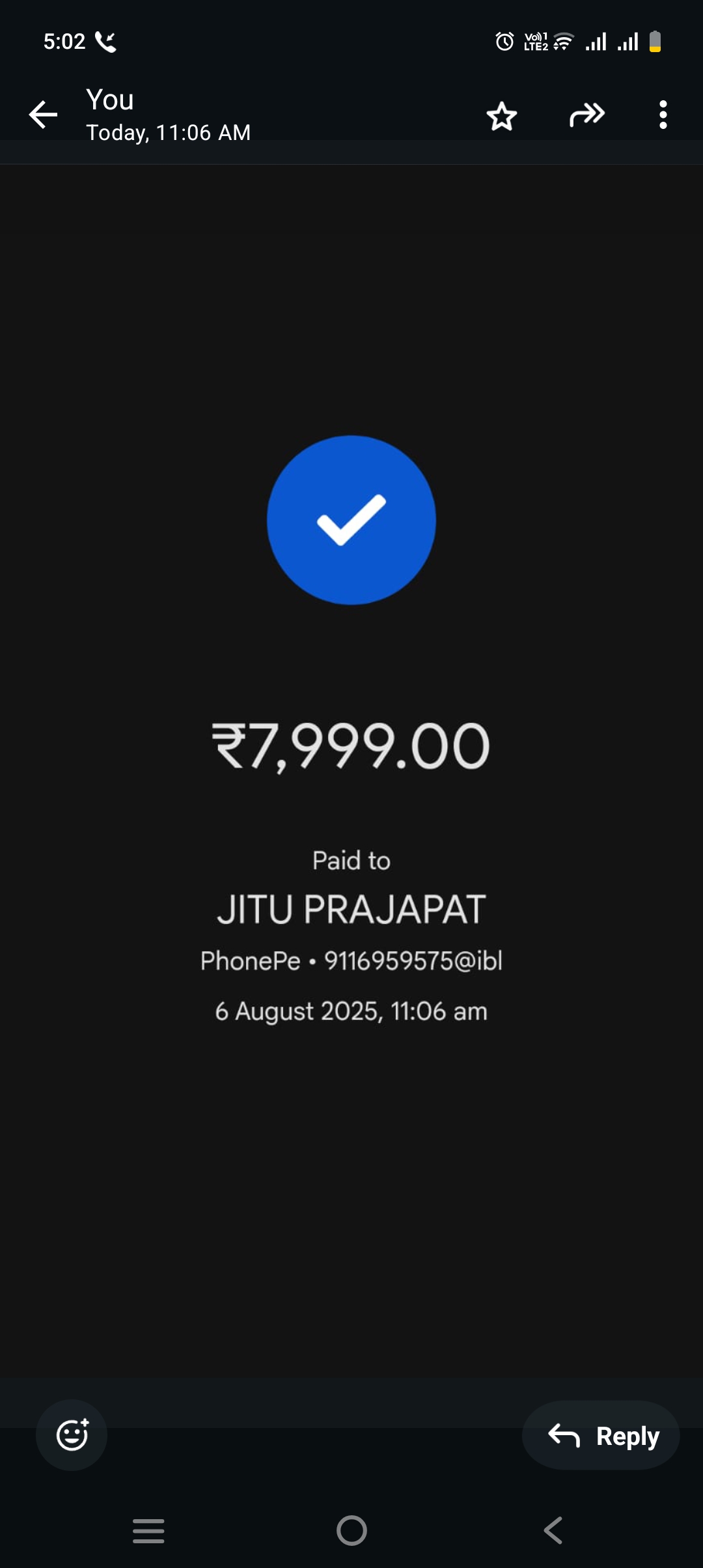This screenshot has width=703, height=1568.
Task: Go to the home screen
Action: click(351, 1530)
